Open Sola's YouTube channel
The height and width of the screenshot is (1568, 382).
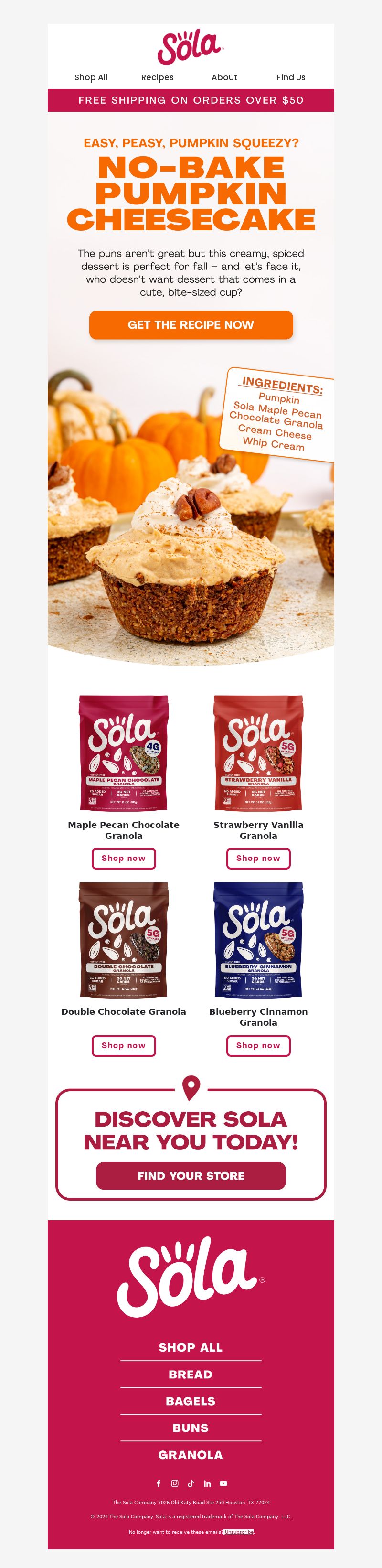223,1483
